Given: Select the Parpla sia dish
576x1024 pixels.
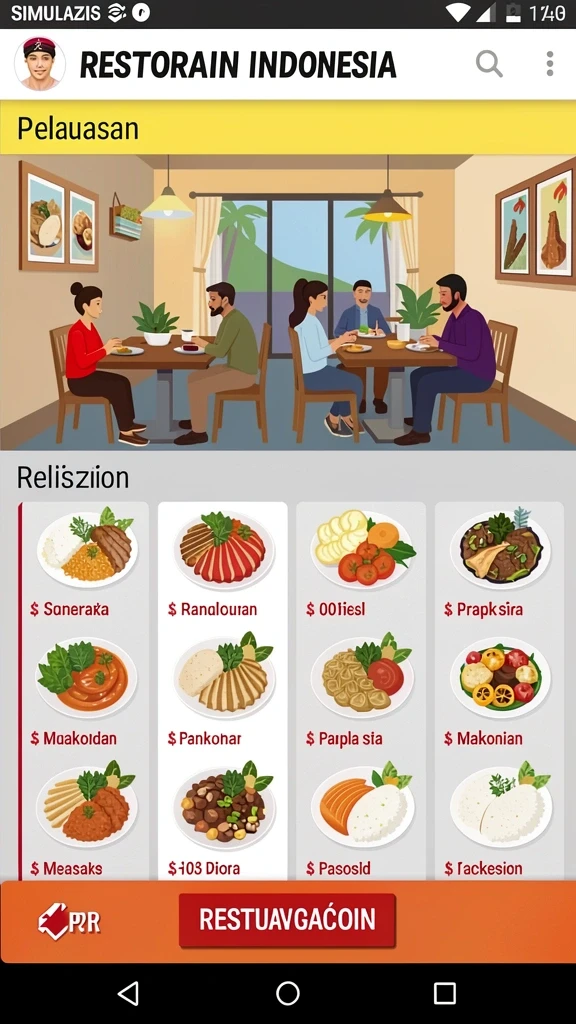Looking at the screenshot, I should [361, 692].
